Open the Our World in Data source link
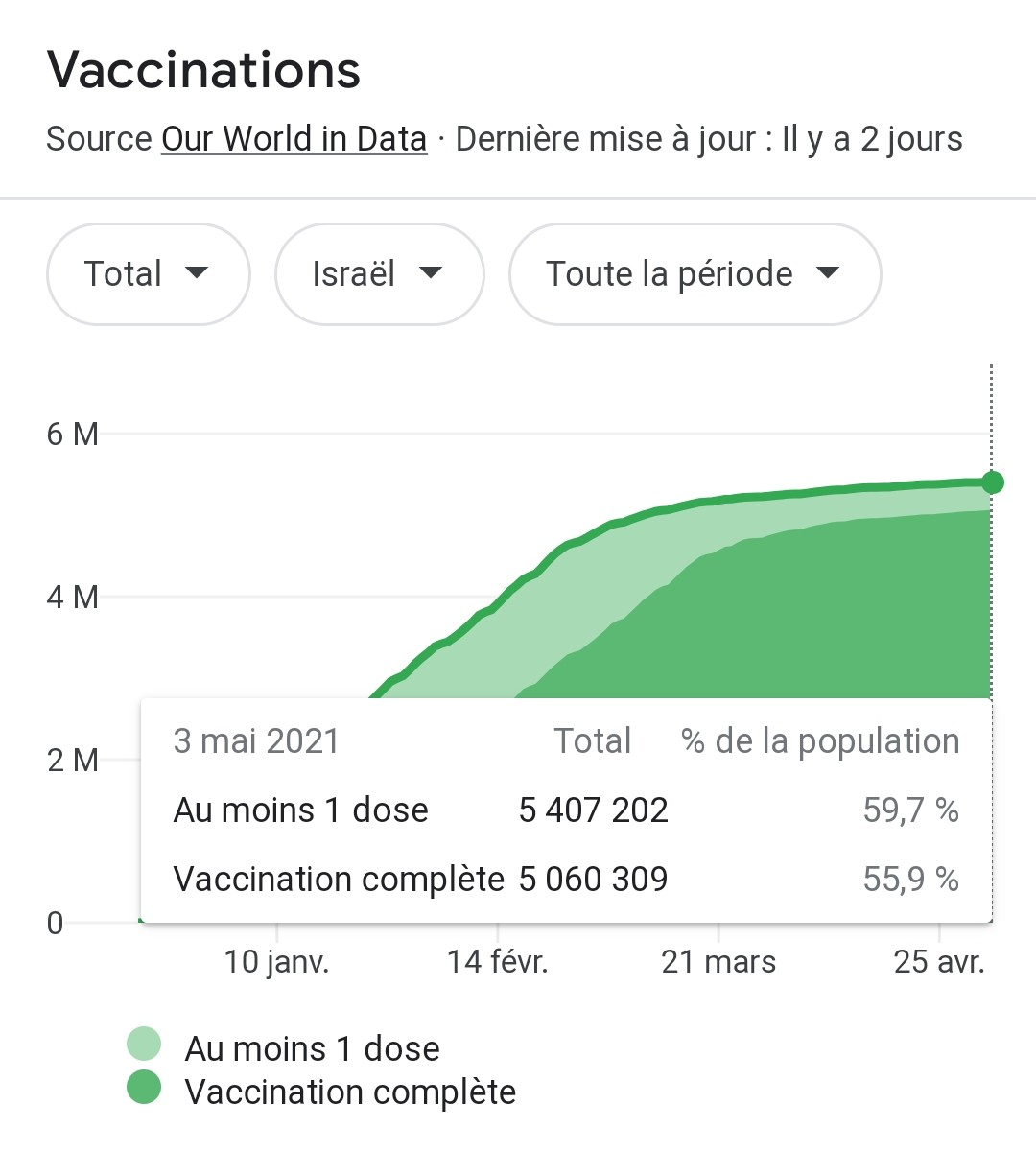 click(293, 138)
